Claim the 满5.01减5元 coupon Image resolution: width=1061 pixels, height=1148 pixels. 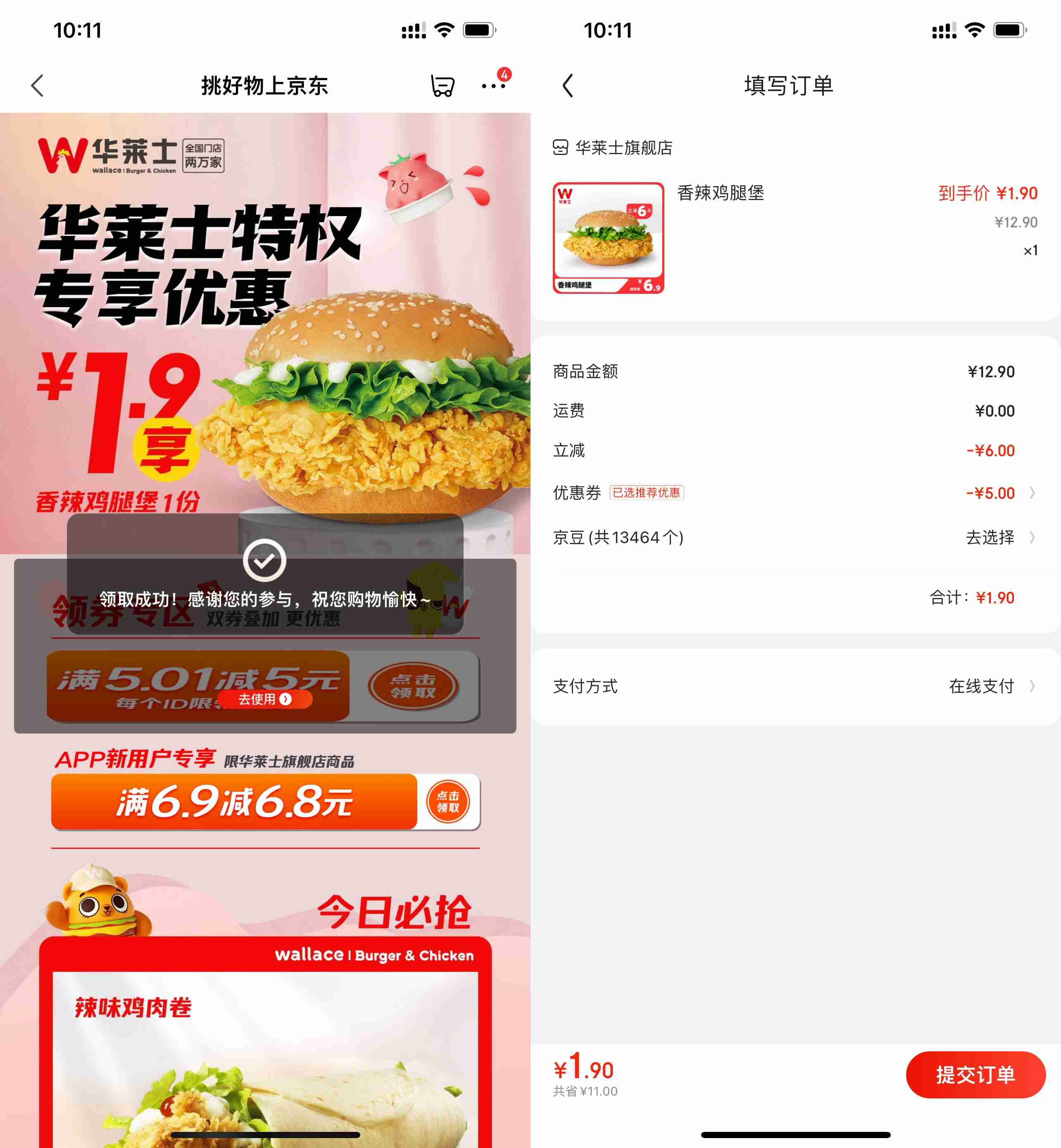pyautogui.click(x=413, y=686)
